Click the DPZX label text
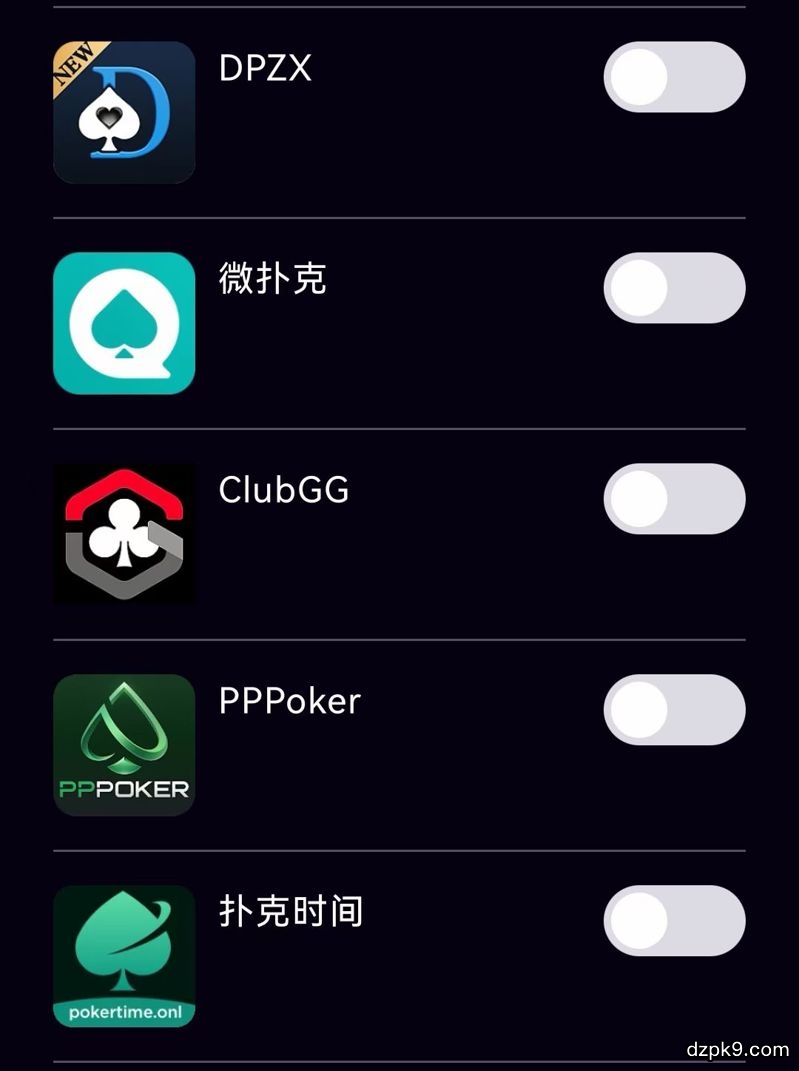799x1071 pixels. pos(264,68)
